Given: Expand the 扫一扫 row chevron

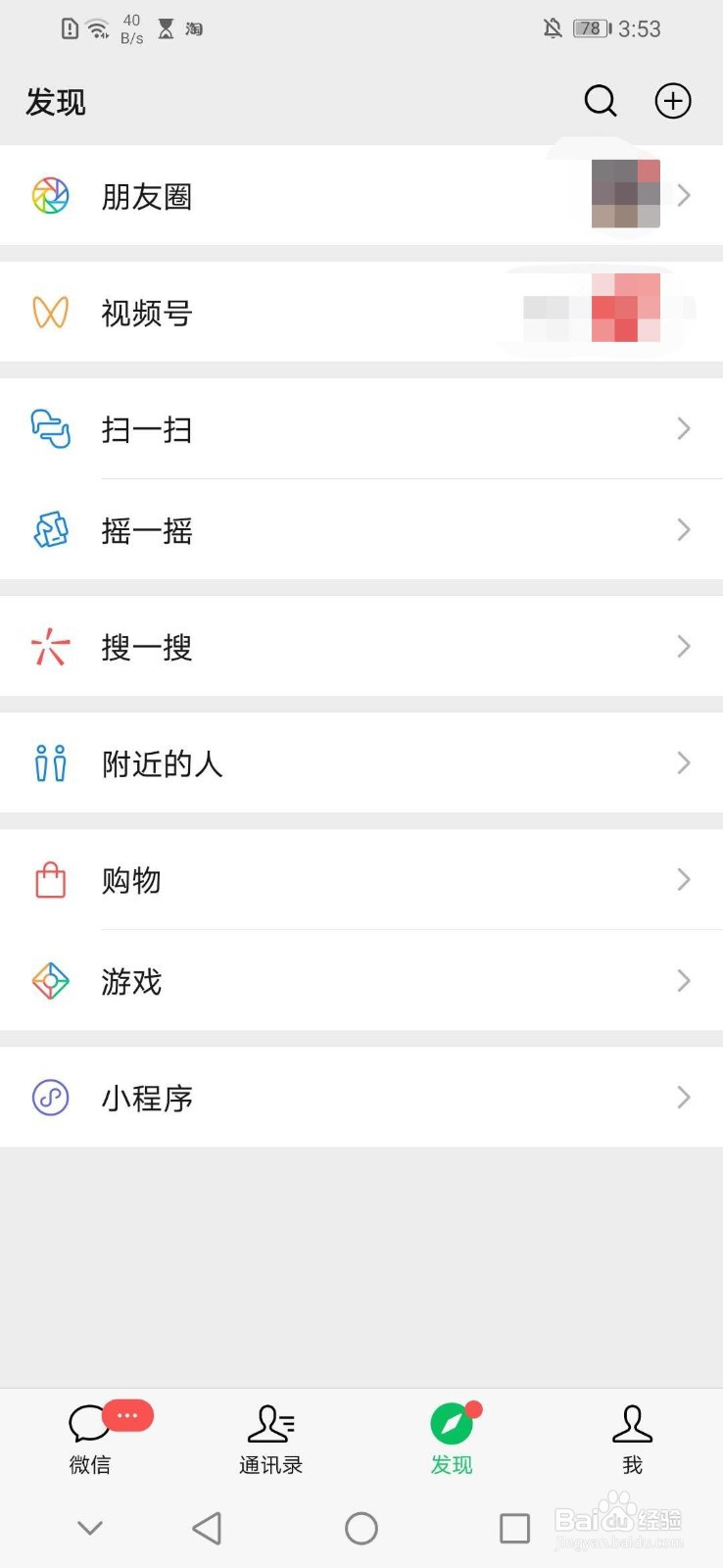Looking at the screenshot, I should click(684, 429).
